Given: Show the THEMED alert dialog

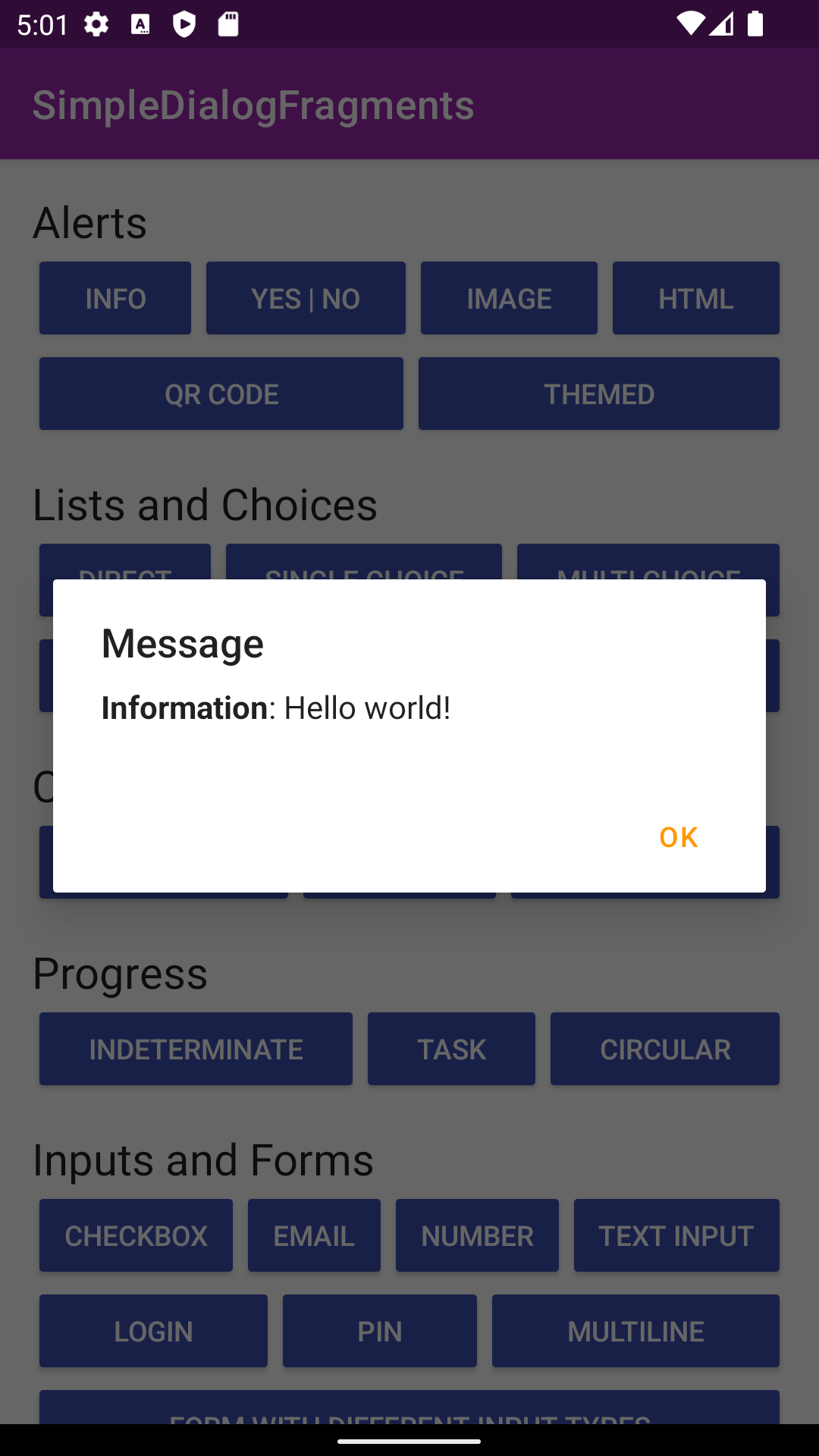Looking at the screenshot, I should [x=598, y=393].
